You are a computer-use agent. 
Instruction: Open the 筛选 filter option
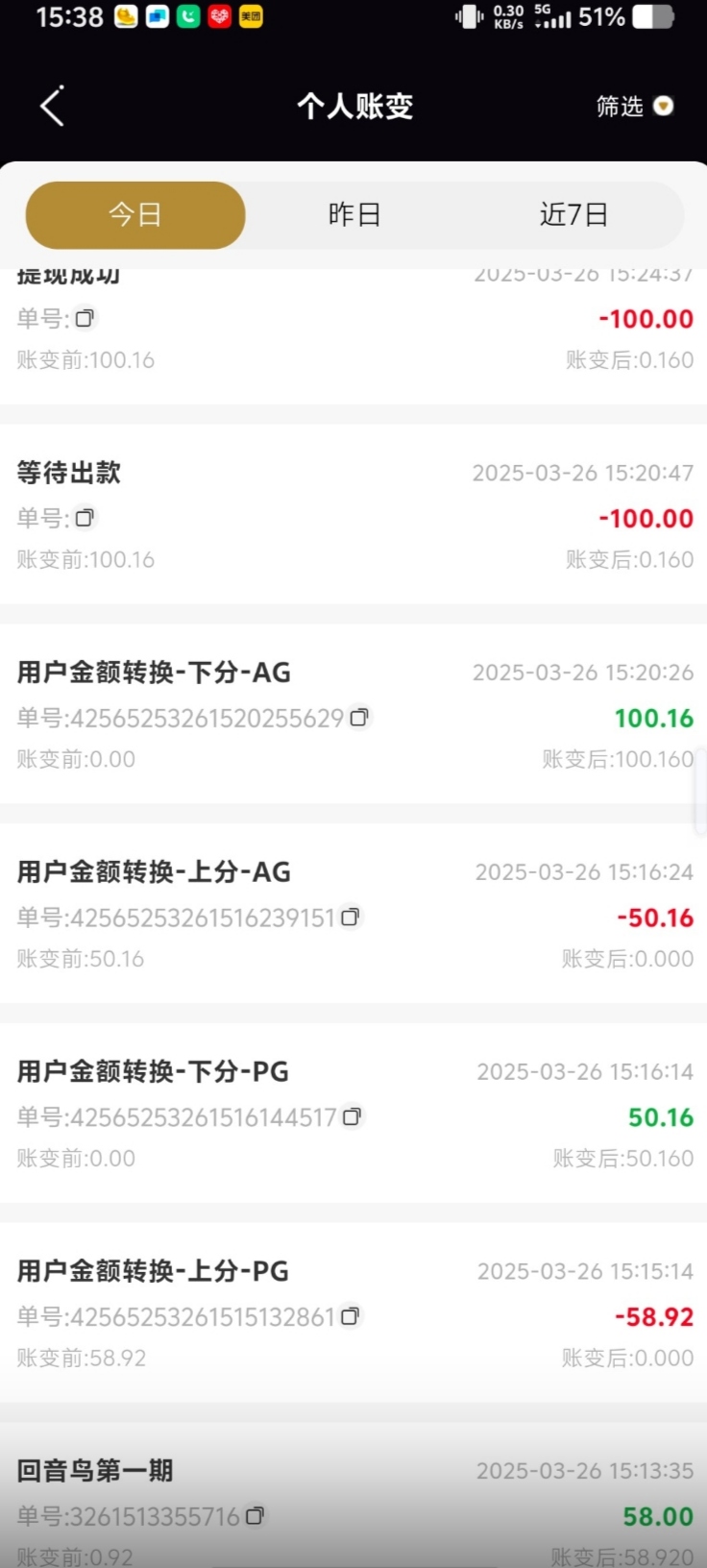635,106
